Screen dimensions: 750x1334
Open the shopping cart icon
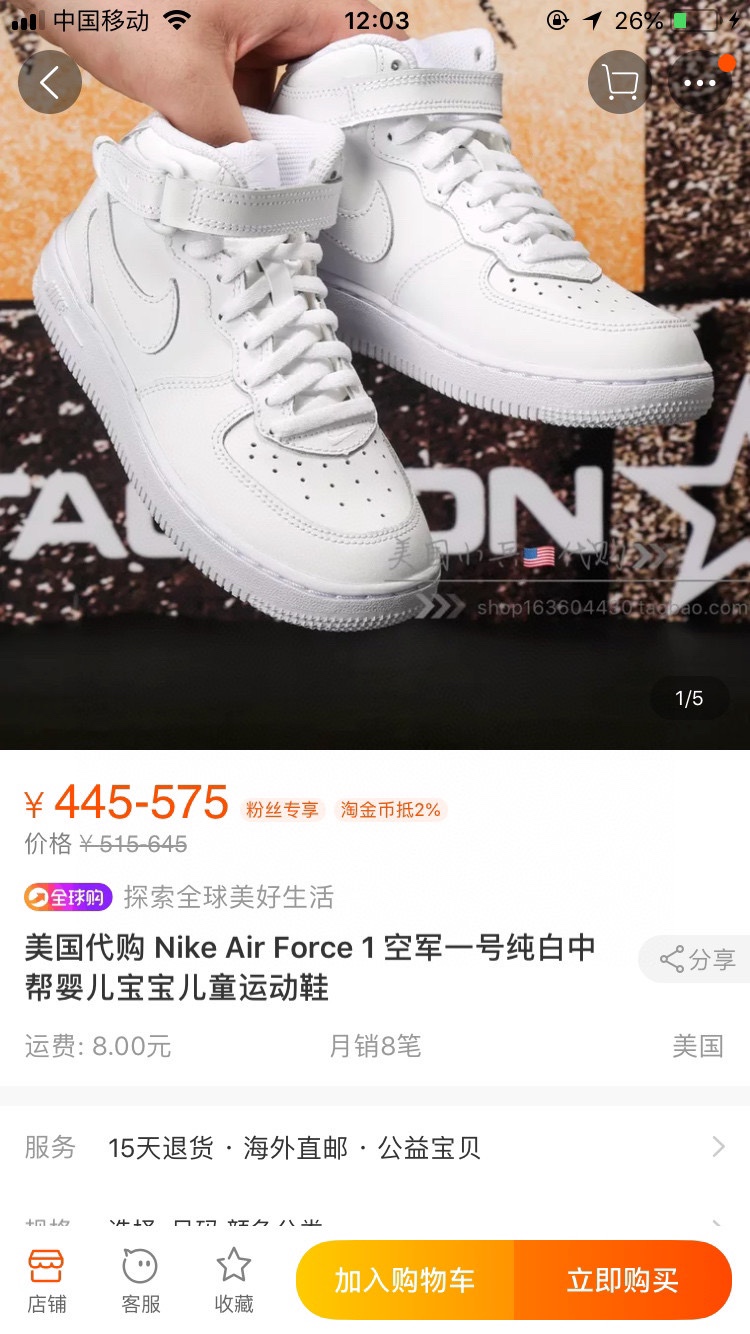[x=619, y=82]
